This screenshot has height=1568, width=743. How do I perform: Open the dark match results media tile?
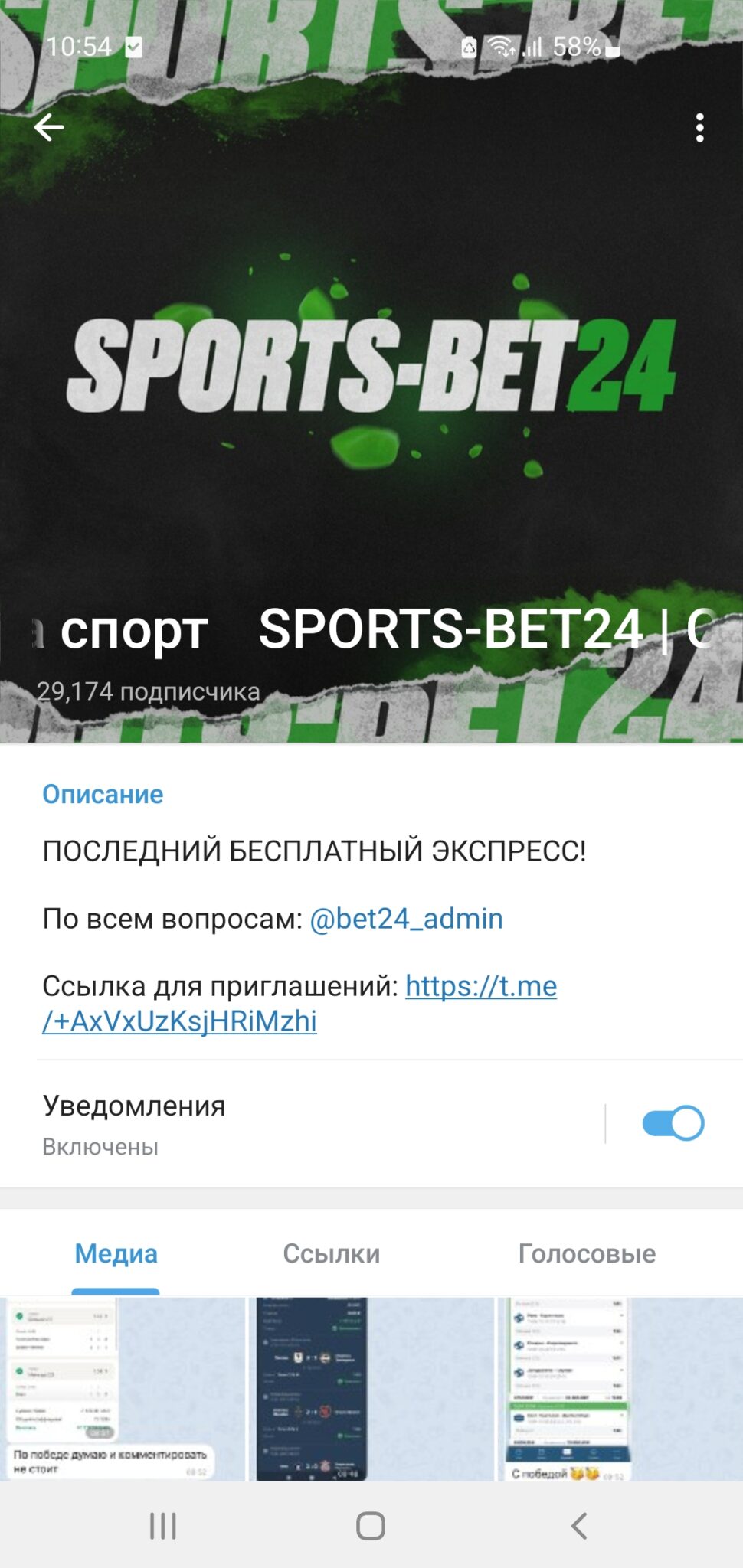point(371,1389)
